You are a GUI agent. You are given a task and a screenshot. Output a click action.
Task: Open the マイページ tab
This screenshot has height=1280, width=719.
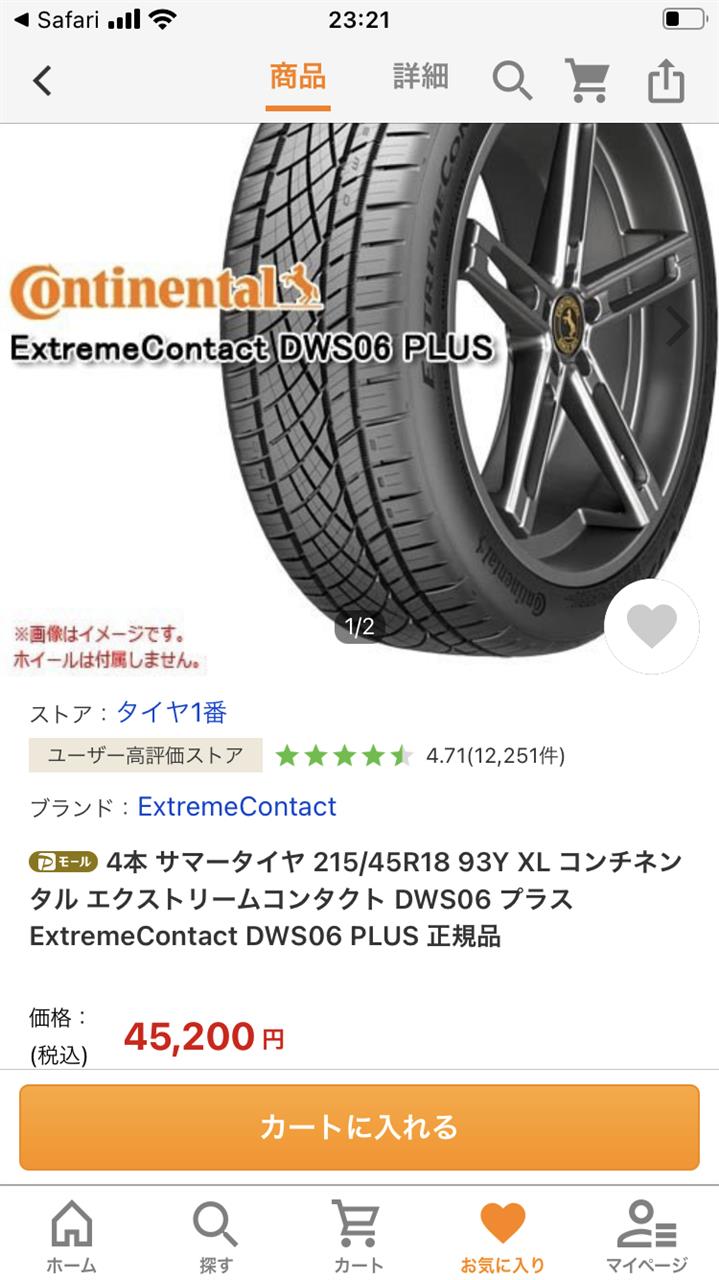click(647, 1236)
